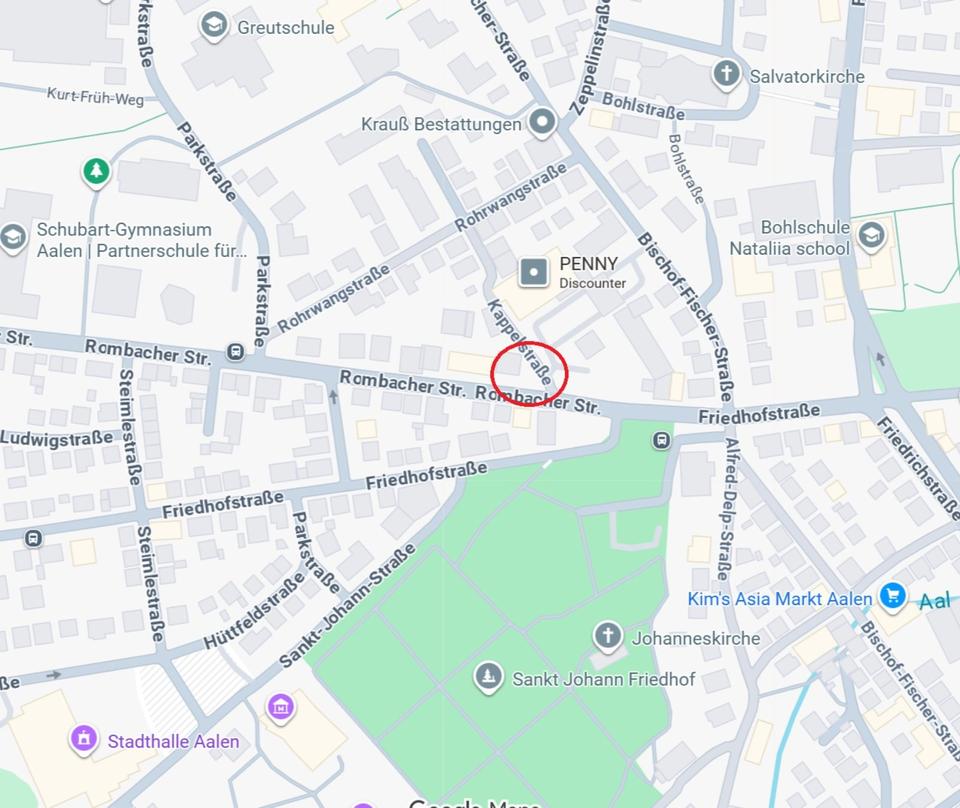Select the PENNY Discounter store marker
Image resolution: width=960 pixels, height=808 pixels.
click(535, 271)
